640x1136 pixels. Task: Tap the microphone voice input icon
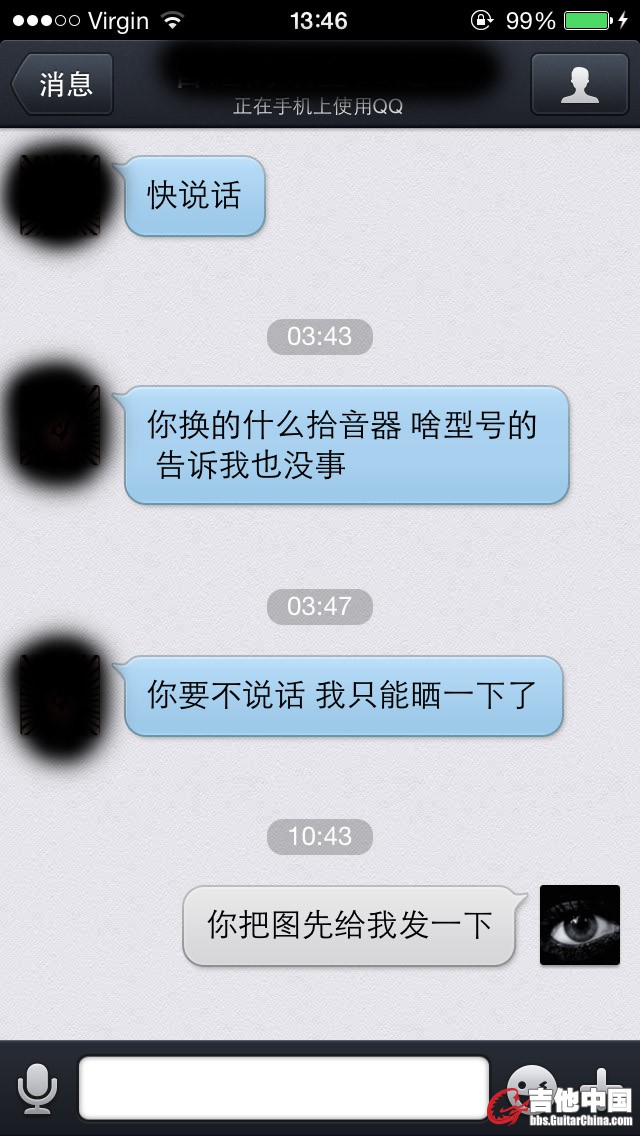click(37, 1088)
